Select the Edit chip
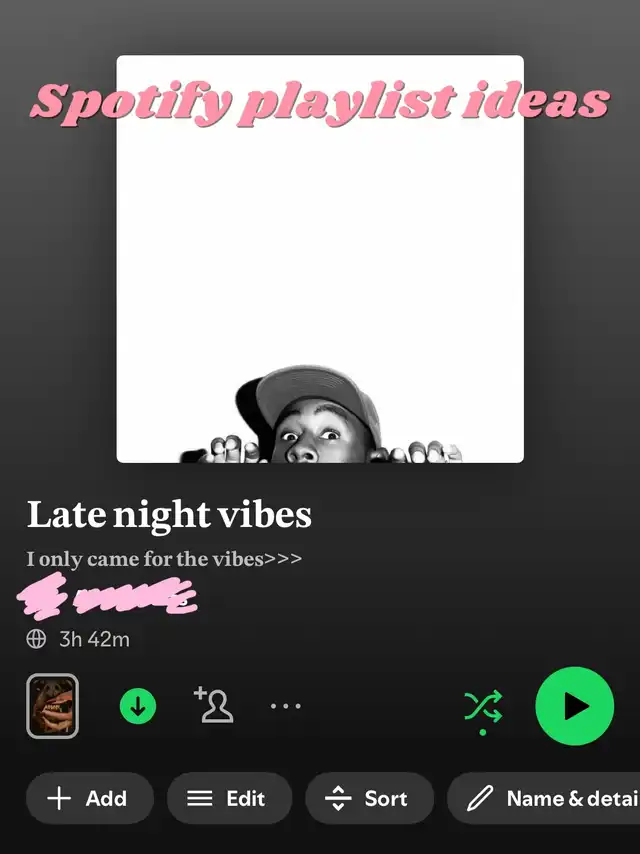The image size is (640, 854). 229,798
